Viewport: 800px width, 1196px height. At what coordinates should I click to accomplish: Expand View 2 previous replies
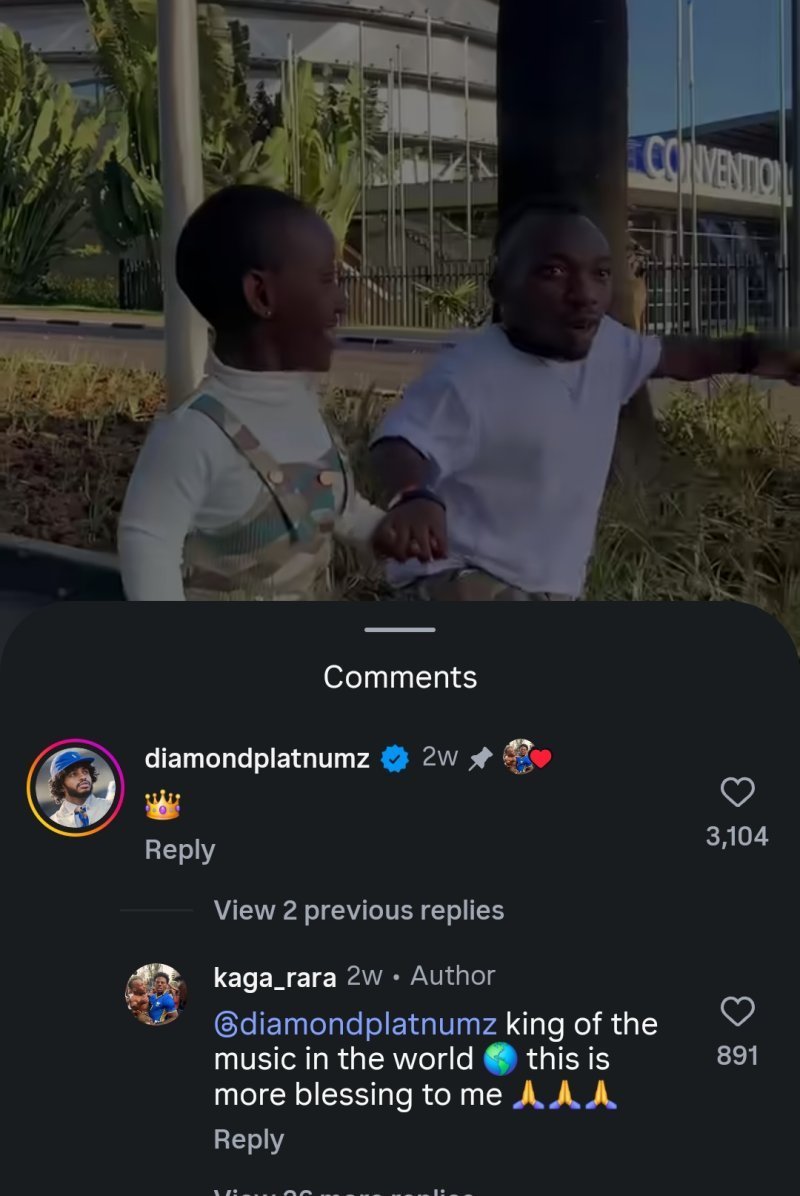[358, 911]
